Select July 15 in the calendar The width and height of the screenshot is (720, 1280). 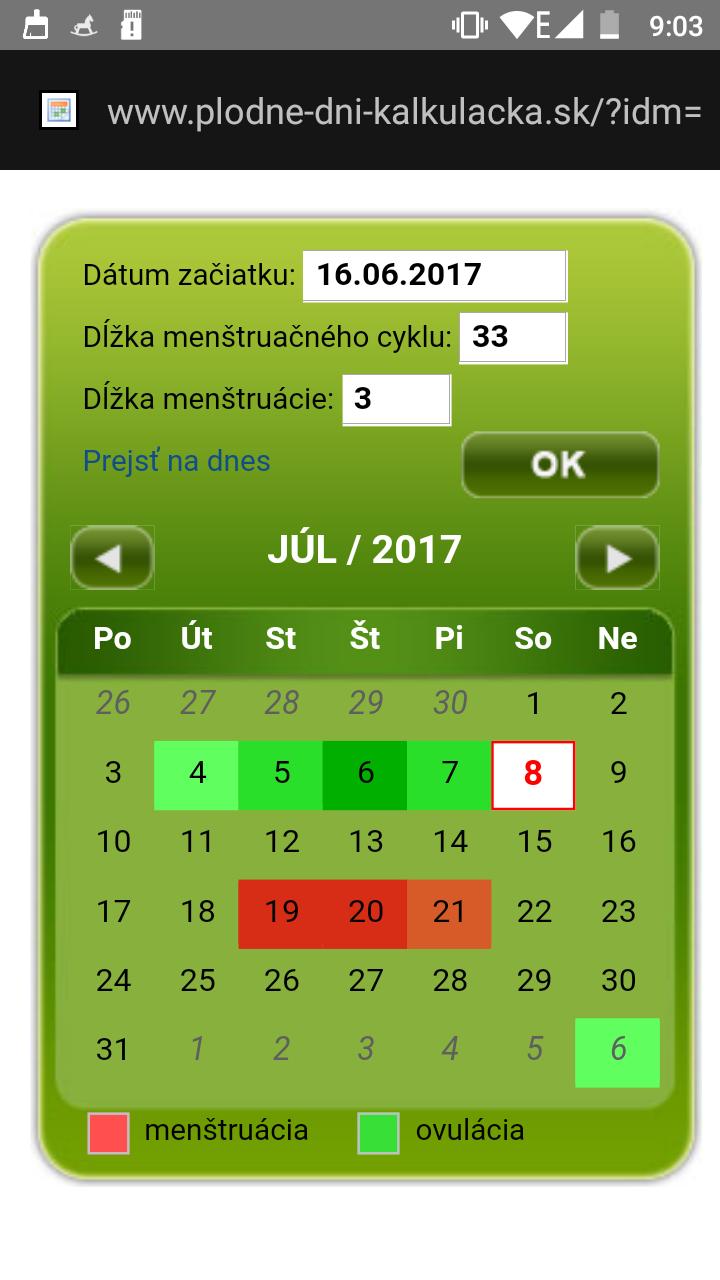pyautogui.click(x=533, y=842)
